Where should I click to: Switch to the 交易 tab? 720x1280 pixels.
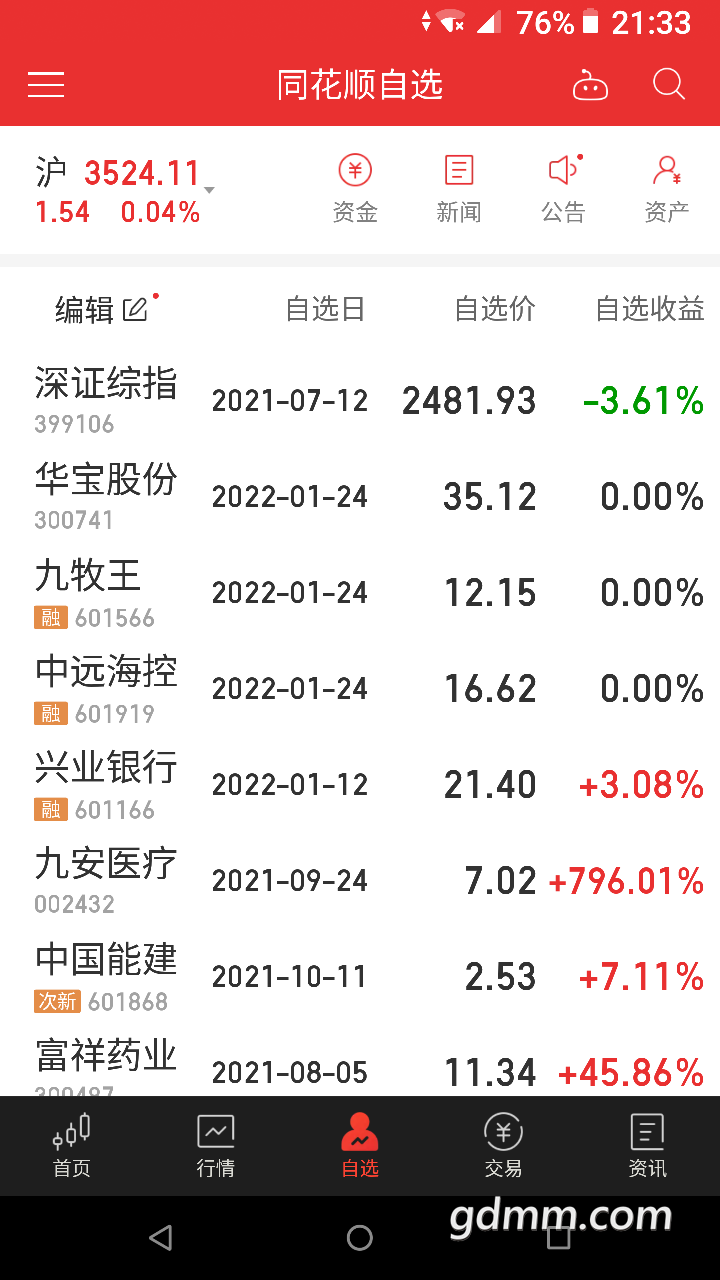[504, 1146]
